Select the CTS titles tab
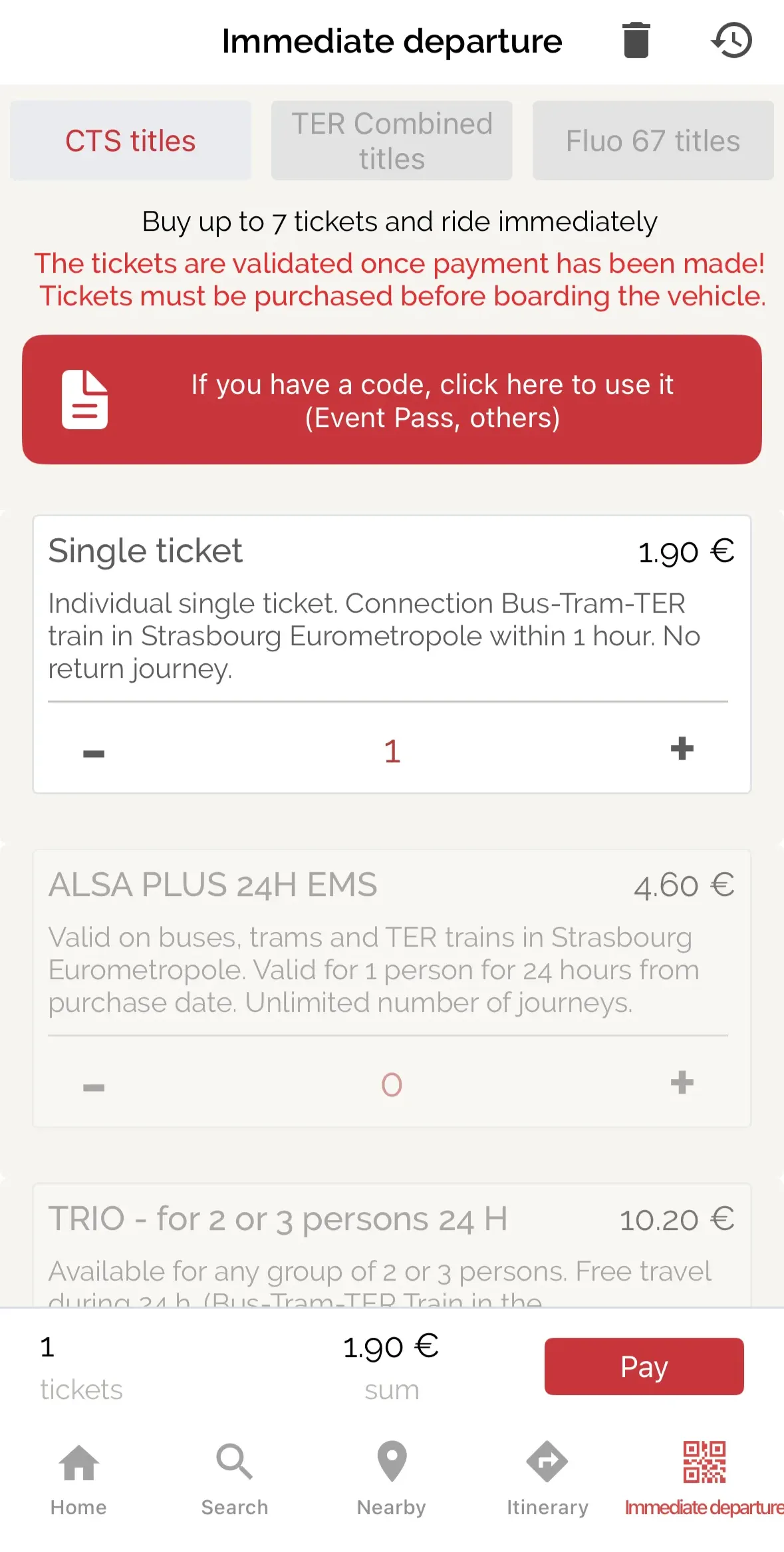The image size is (784, 1552). pyautogui.click(x=130, y=141)
